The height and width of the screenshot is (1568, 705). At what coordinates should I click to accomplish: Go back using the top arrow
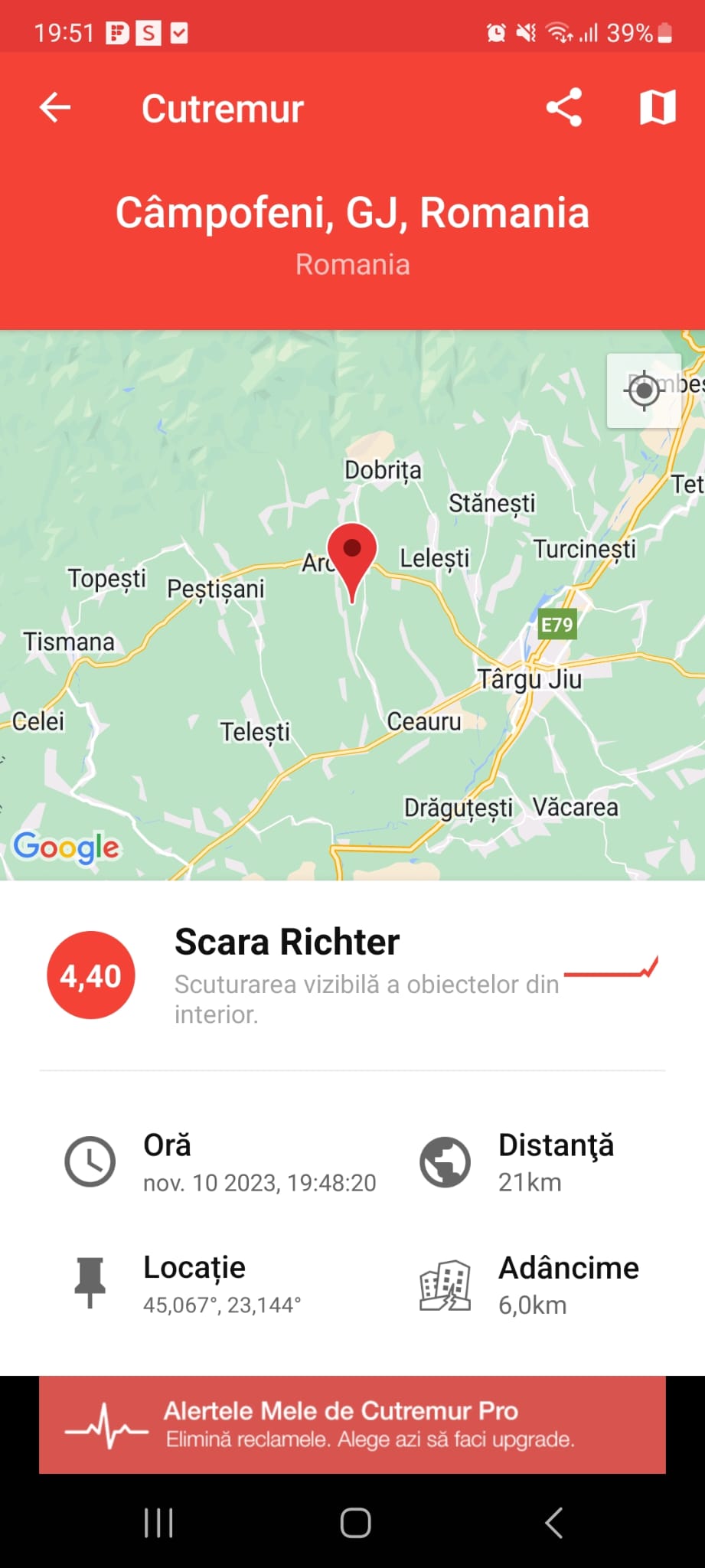click(x=55, y=107)
